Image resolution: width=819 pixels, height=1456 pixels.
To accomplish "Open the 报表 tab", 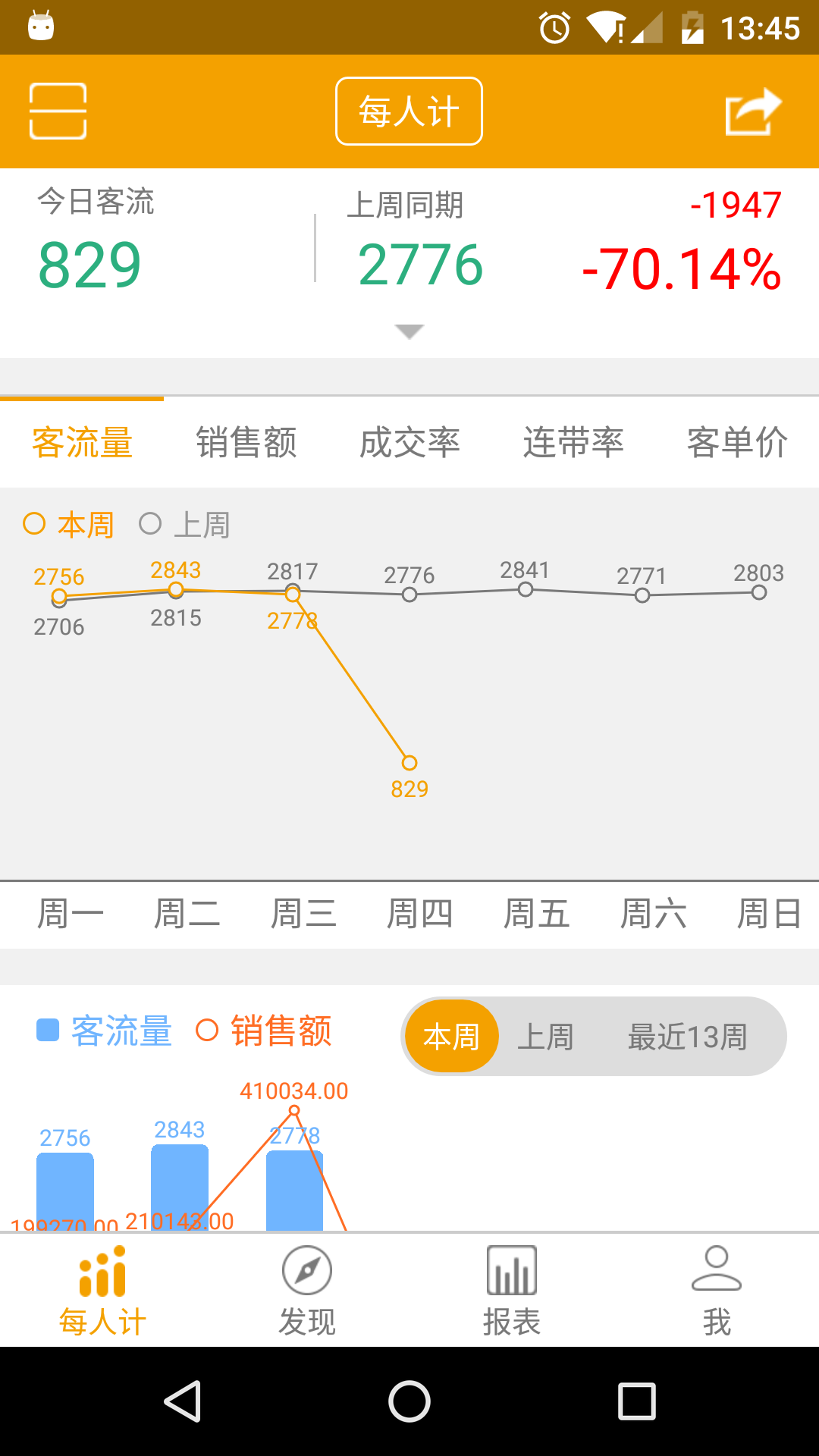I will [x=512, y=1290].
